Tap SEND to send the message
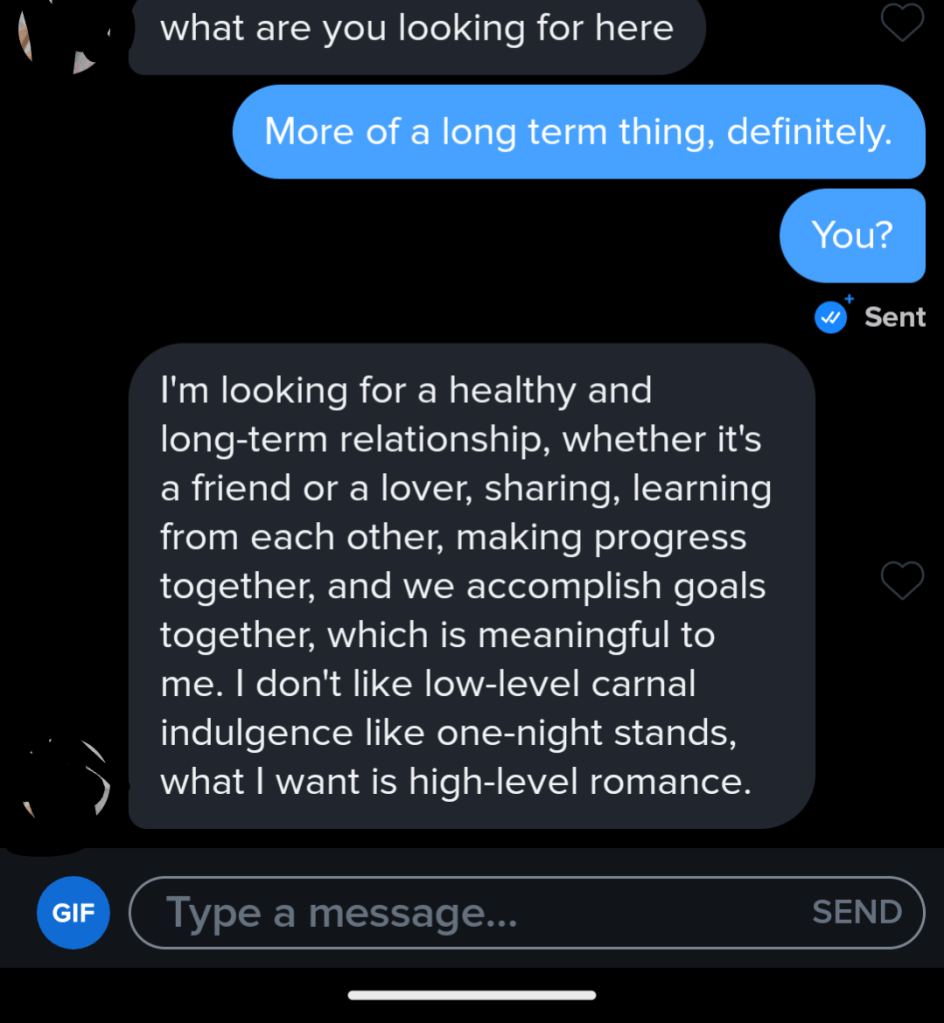 click(857, 912)
